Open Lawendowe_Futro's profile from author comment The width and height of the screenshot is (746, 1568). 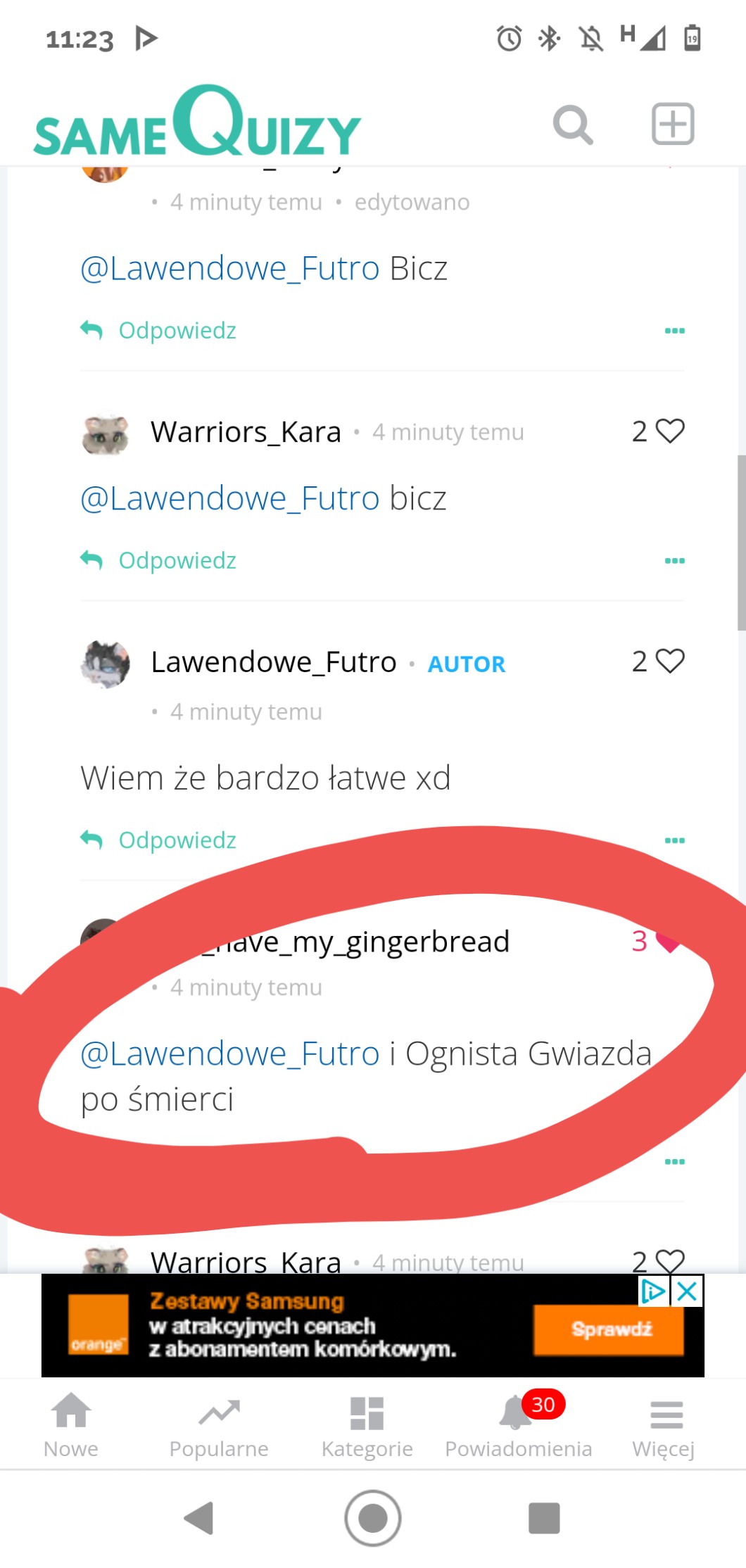274,662
